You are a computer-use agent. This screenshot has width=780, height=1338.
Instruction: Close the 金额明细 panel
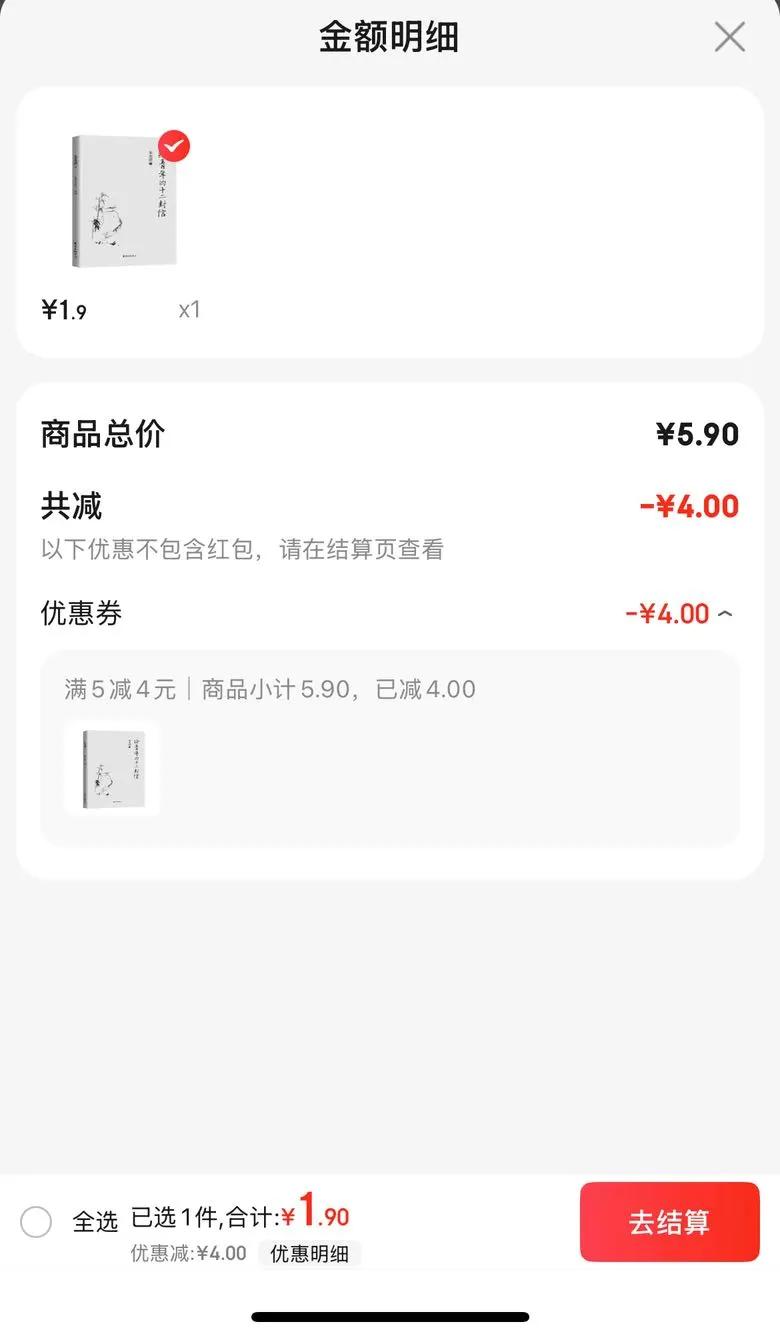click(729, 37)
